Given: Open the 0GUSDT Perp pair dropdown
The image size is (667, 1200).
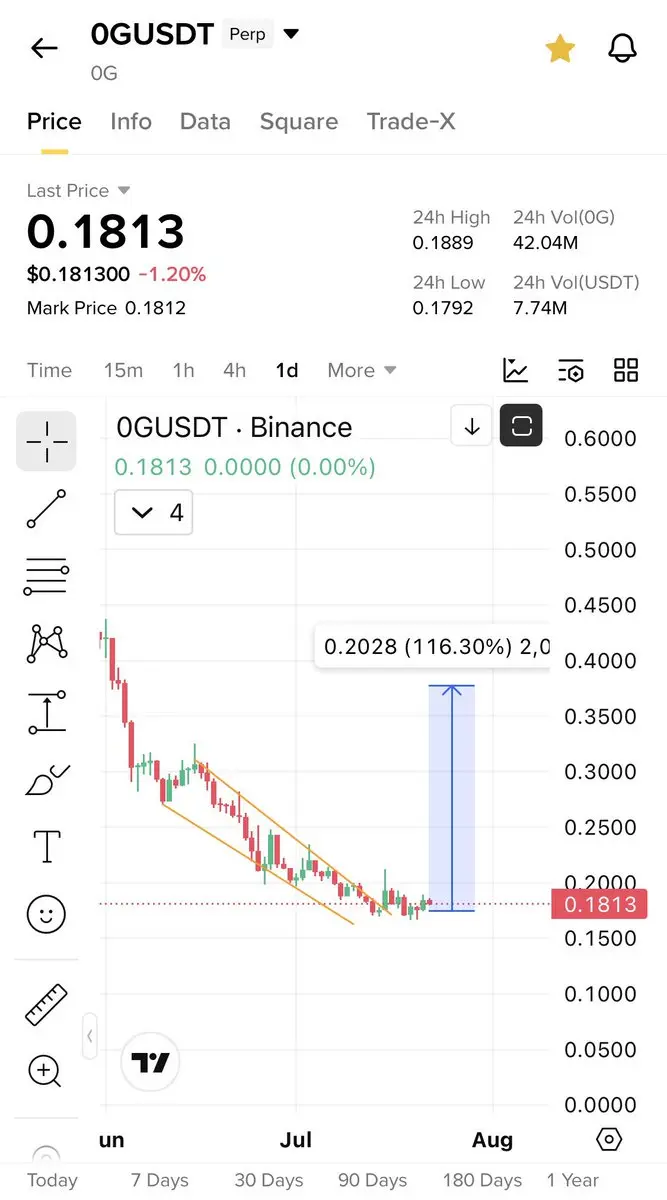Looking at the screenshot, I should click(291, 34).
